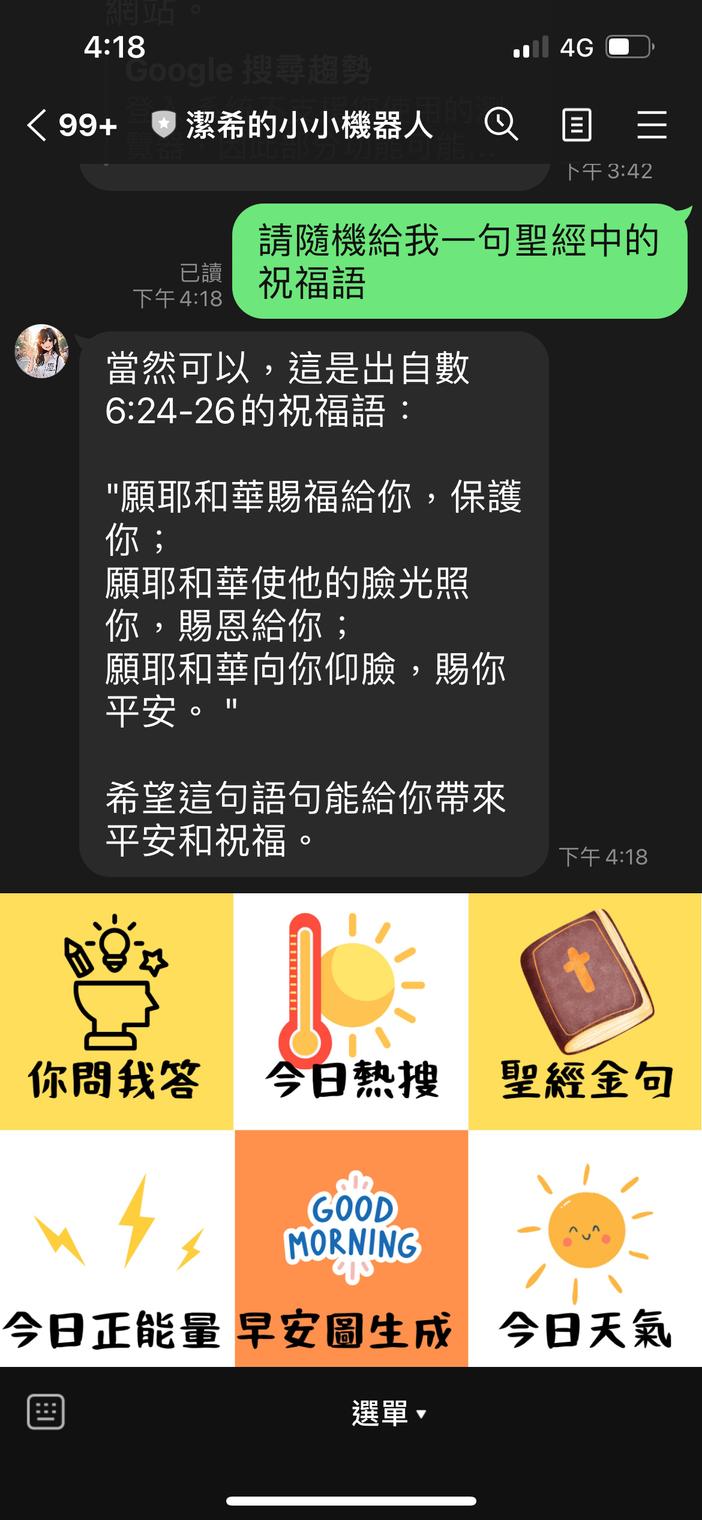Switch to the keyboard input
The width and height of the screenshot is (702, 1520).
coord(46,1412)
